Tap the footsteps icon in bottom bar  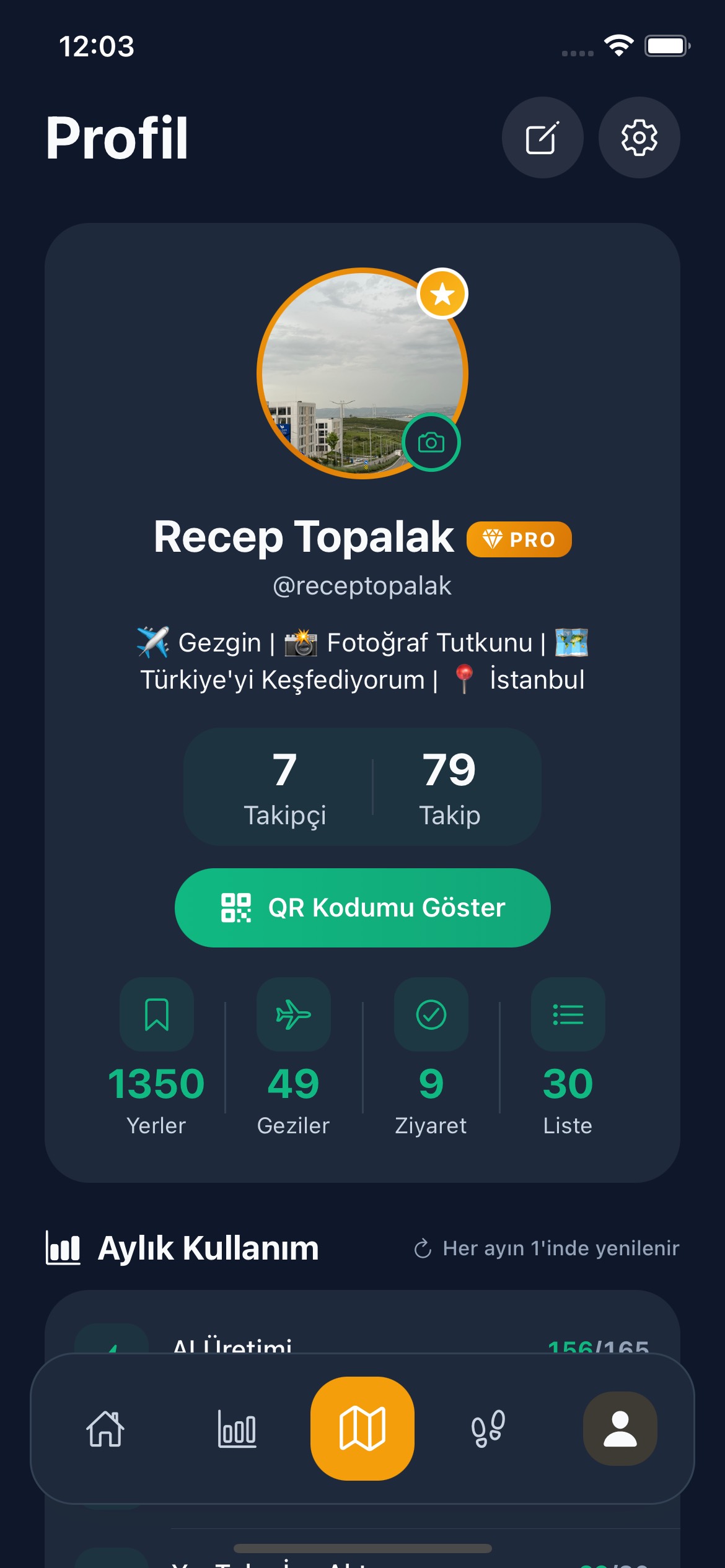click(x=487, y=1430)
